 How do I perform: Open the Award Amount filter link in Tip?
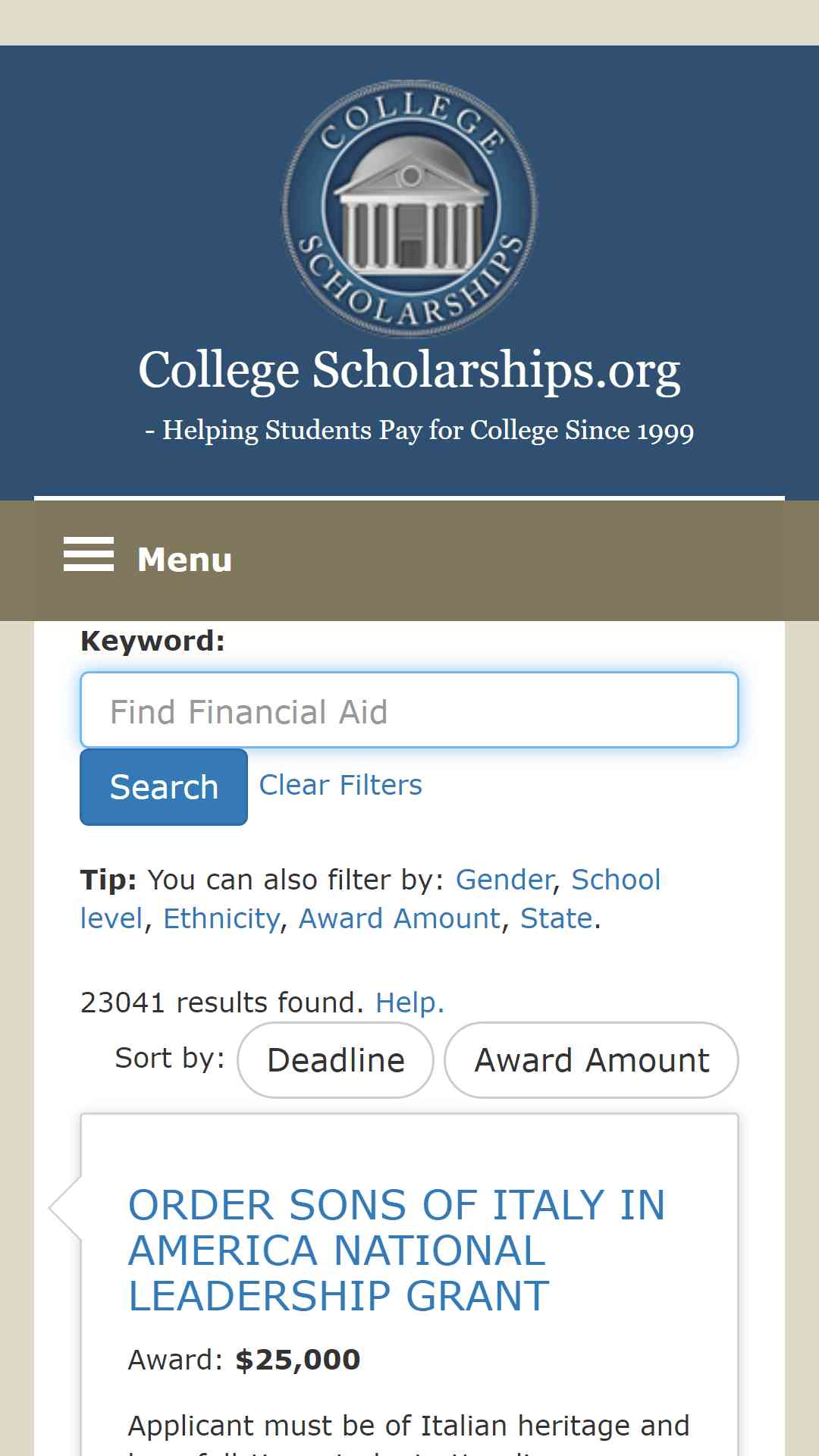tap(400, 918)
